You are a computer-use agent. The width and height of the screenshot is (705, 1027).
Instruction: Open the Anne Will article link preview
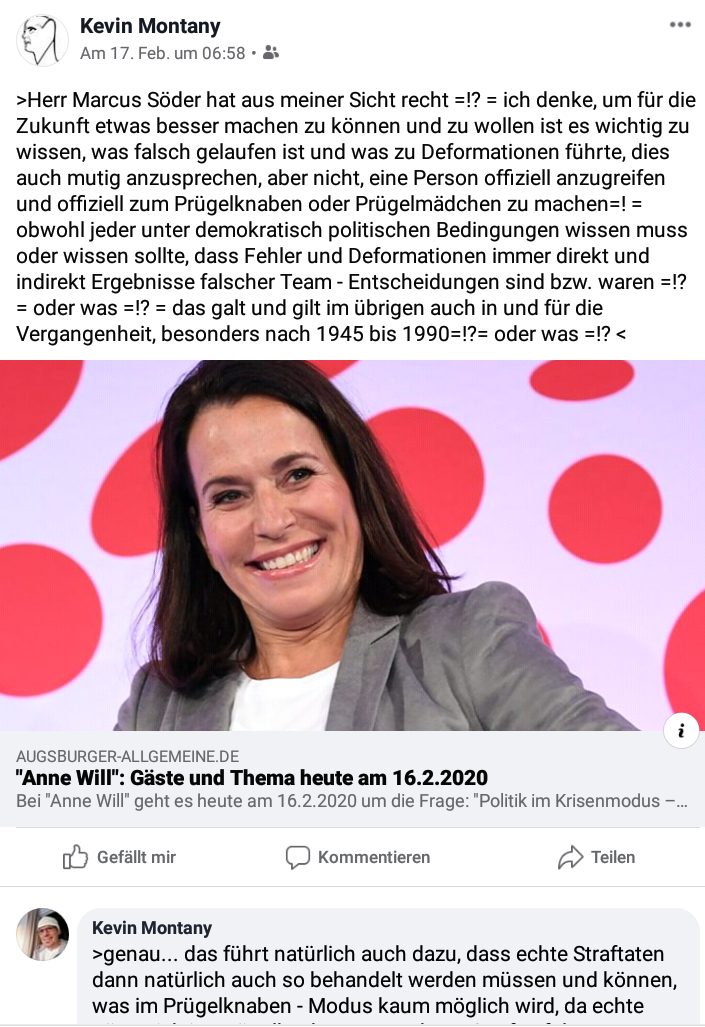pos(352,778)
